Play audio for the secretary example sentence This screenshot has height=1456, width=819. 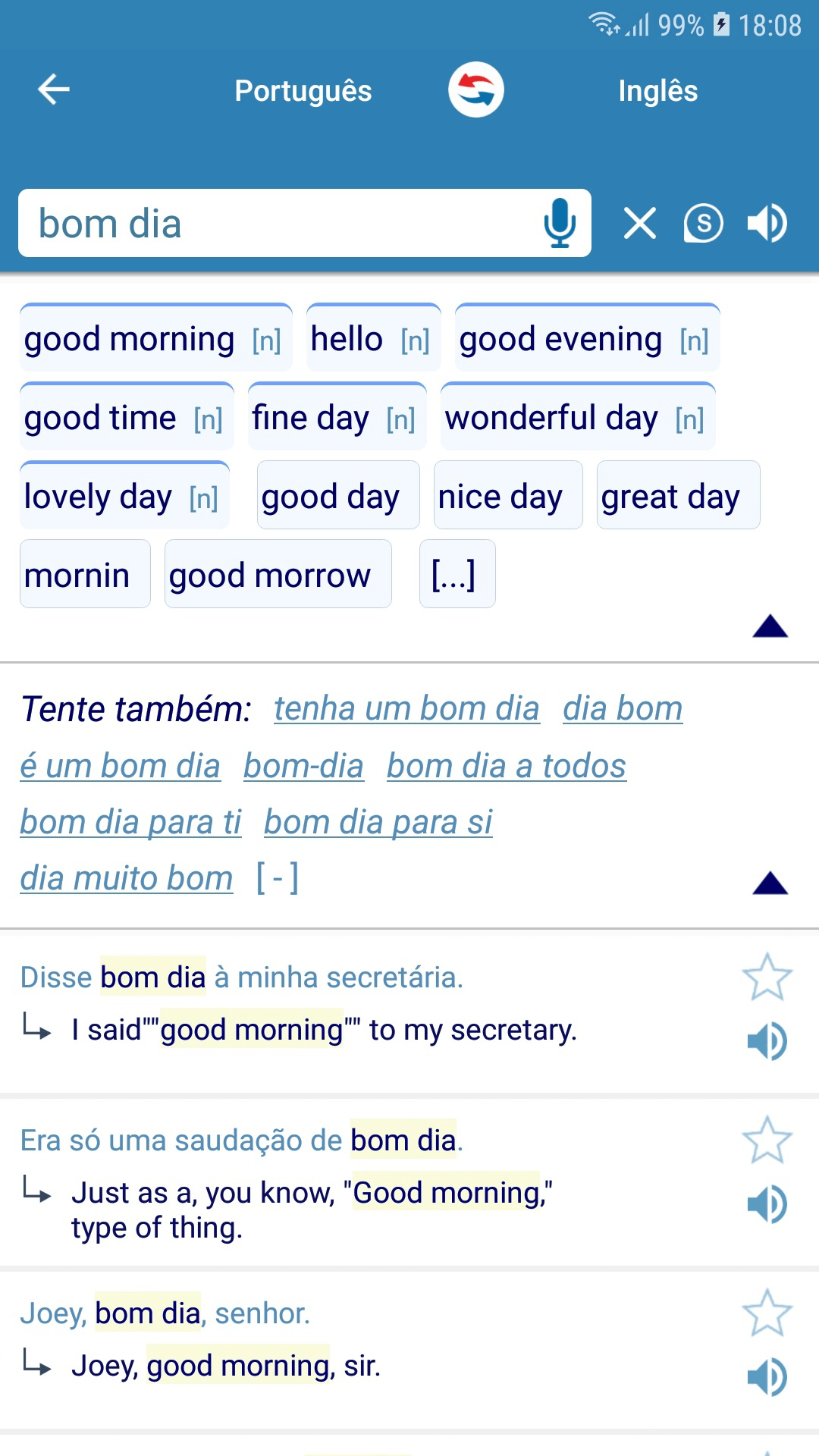[x=767, y=1040]
